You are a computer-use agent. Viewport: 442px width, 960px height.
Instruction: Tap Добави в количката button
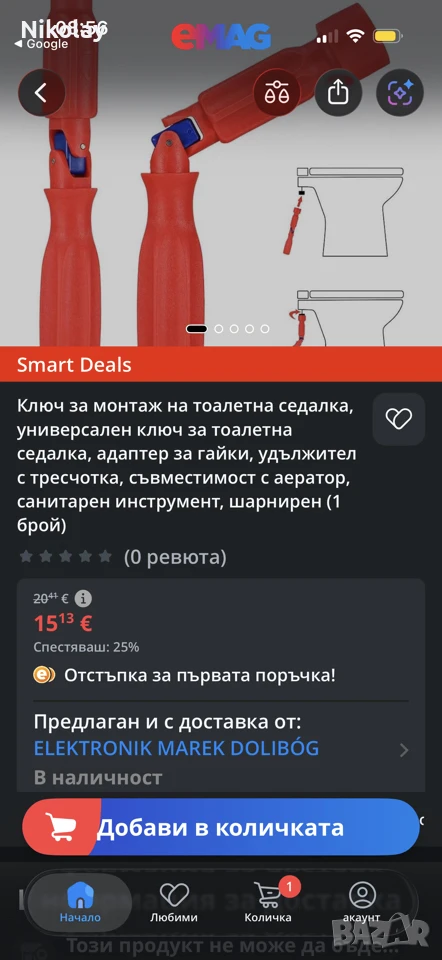[221, 827]
